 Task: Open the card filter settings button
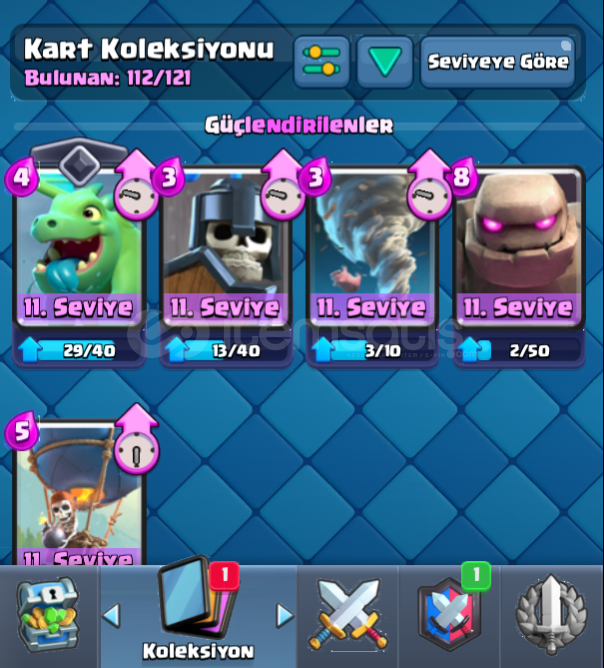click(x=321, y=62)
